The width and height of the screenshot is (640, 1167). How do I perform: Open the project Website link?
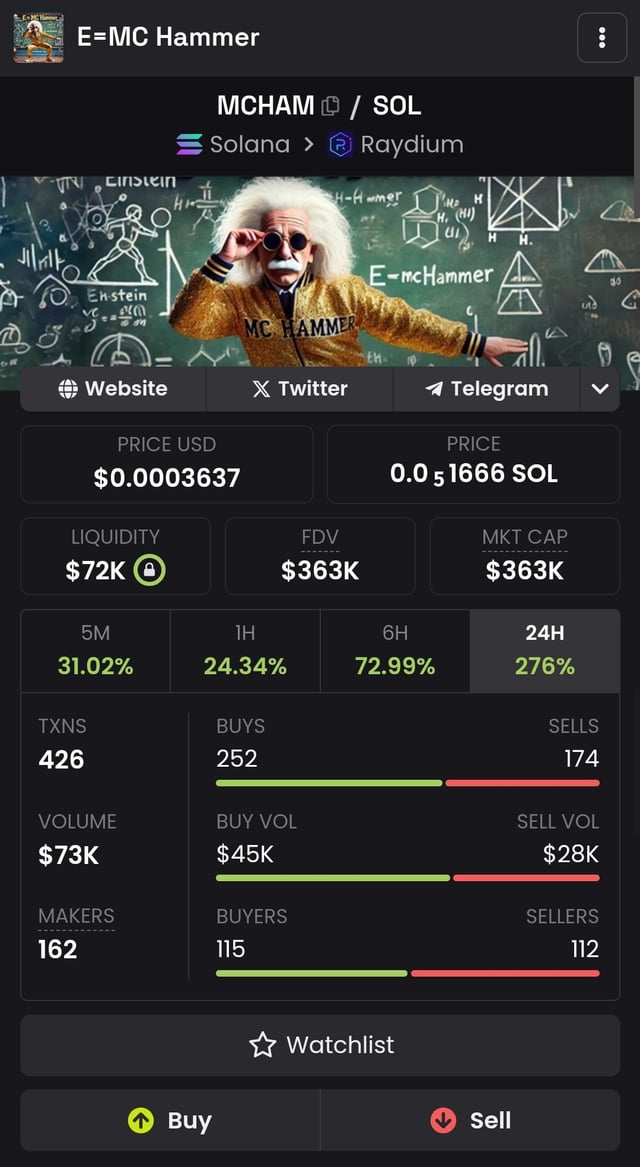(113, 389)
